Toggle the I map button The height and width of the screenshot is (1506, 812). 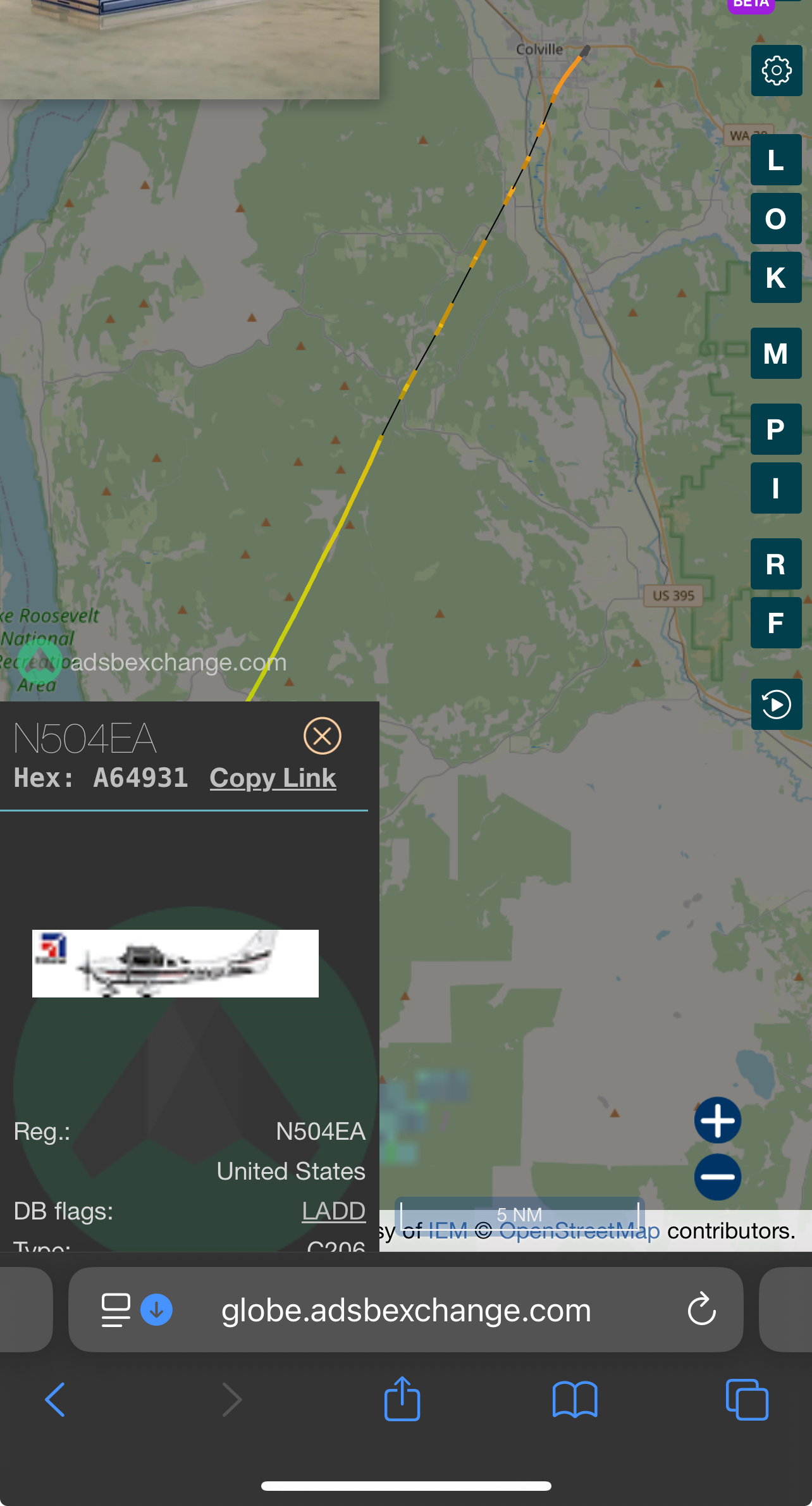tap(775, 488)
